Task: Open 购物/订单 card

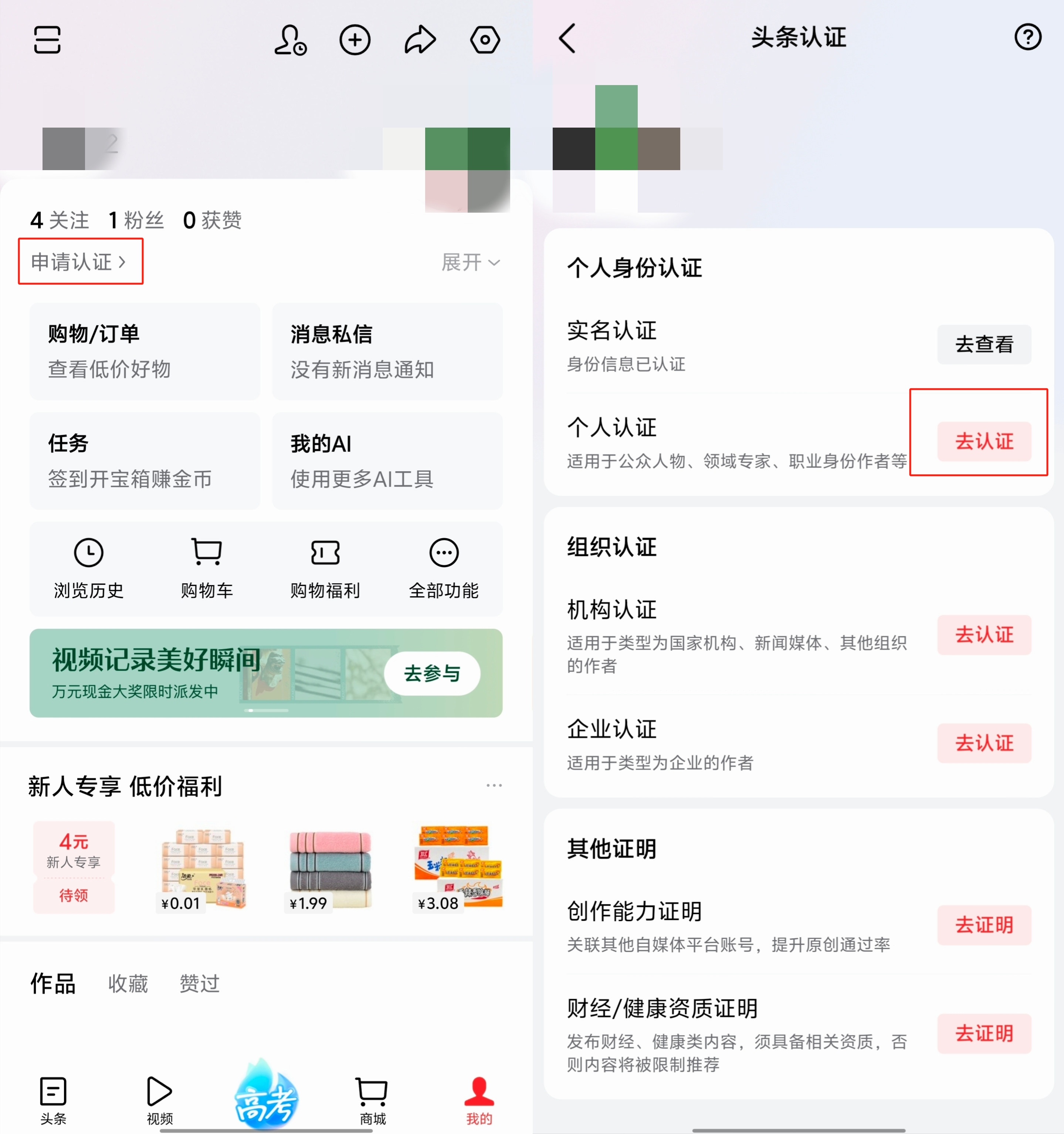Action: (x=145, y=351)
